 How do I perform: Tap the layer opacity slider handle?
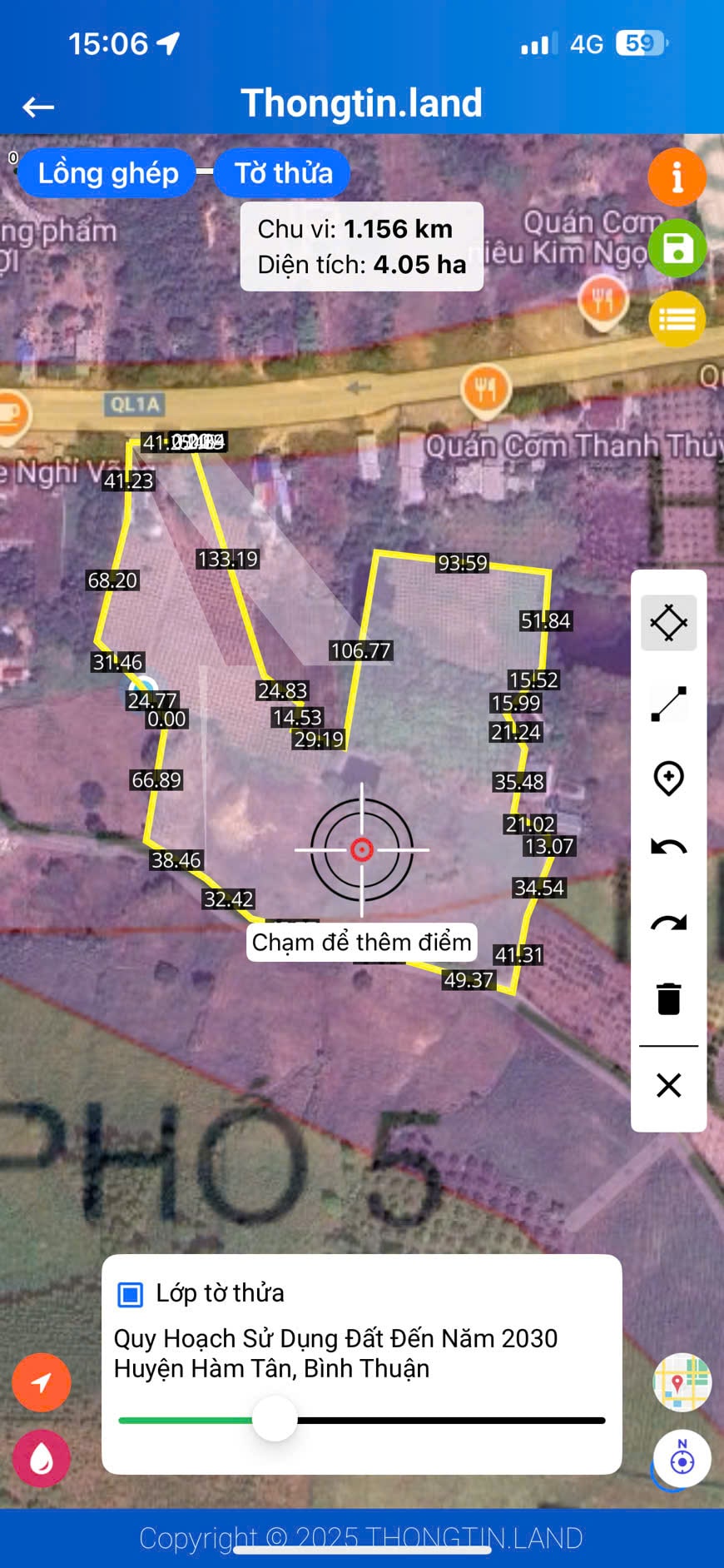point(275,1420)
